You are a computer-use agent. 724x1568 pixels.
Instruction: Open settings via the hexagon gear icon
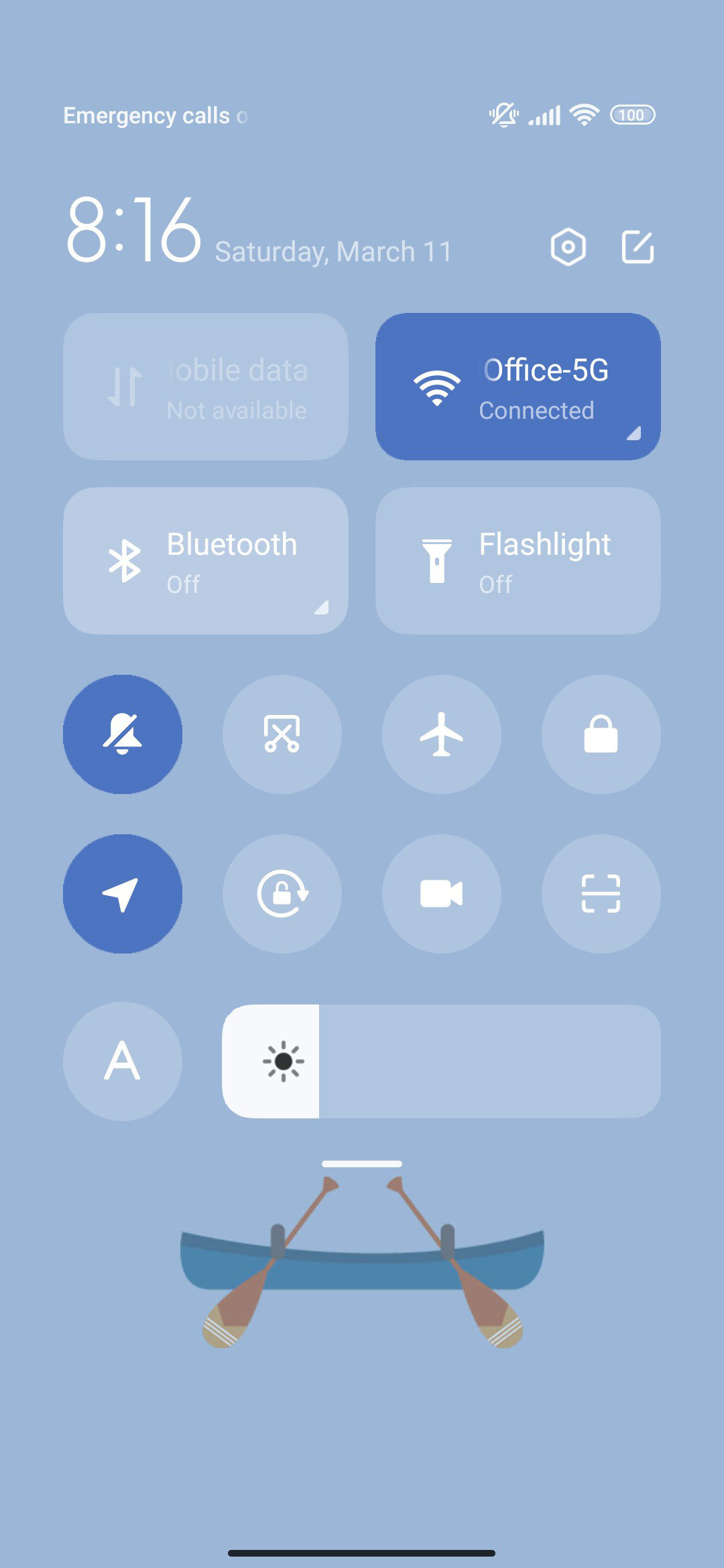tap(568, 247)
